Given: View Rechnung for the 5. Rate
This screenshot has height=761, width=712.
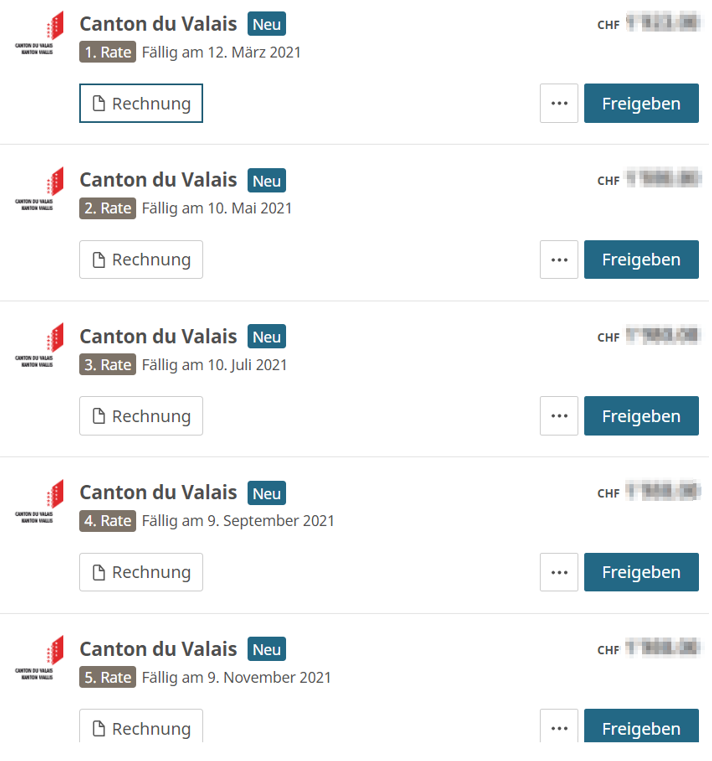Looking at the screenshot, I should pyautogui.click(x=141, y=727).
